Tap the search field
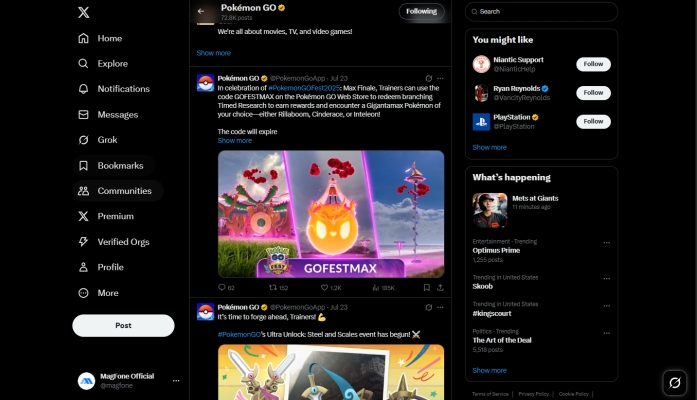Viewport: 697px width, 400px height. (x=541, y=11)
